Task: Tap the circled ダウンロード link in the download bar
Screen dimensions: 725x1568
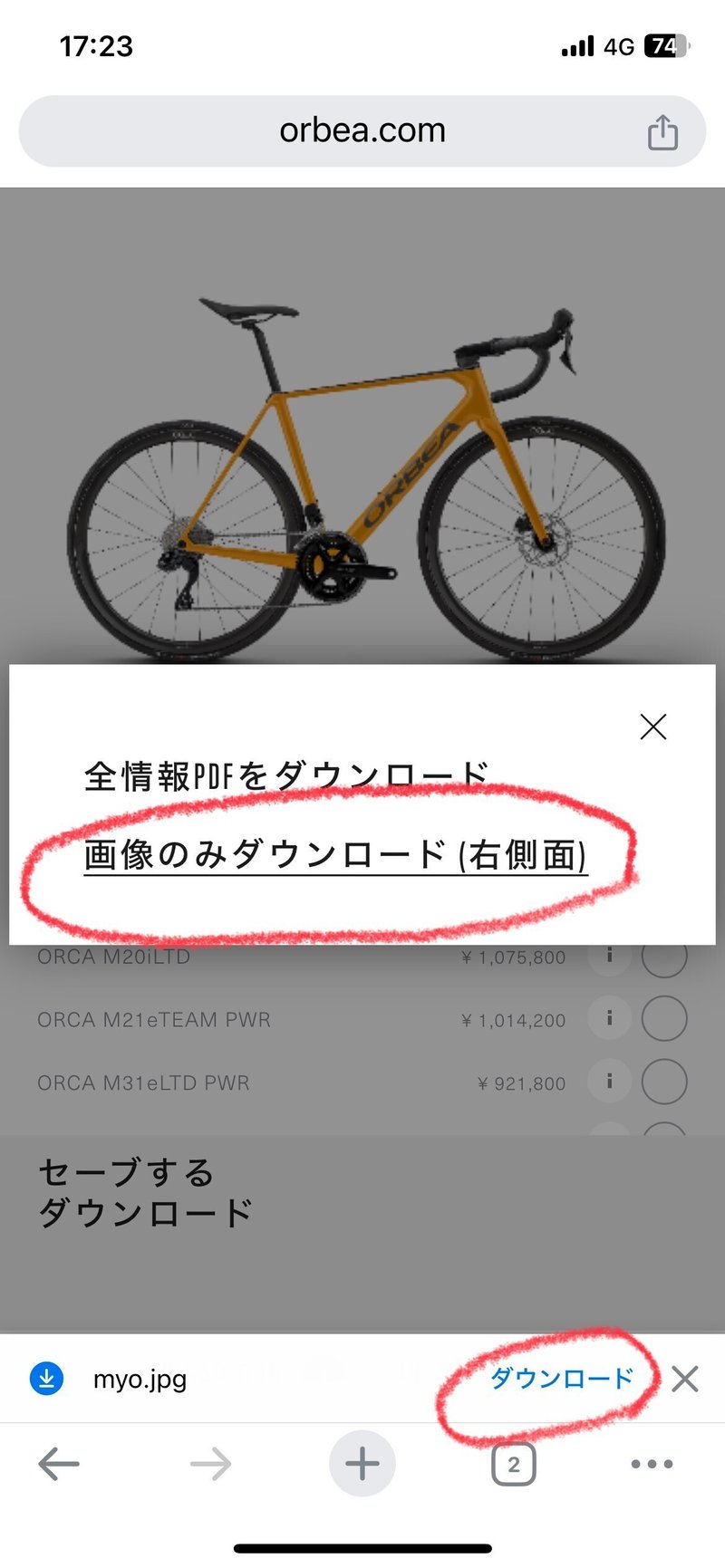Action: (562, 1379)
